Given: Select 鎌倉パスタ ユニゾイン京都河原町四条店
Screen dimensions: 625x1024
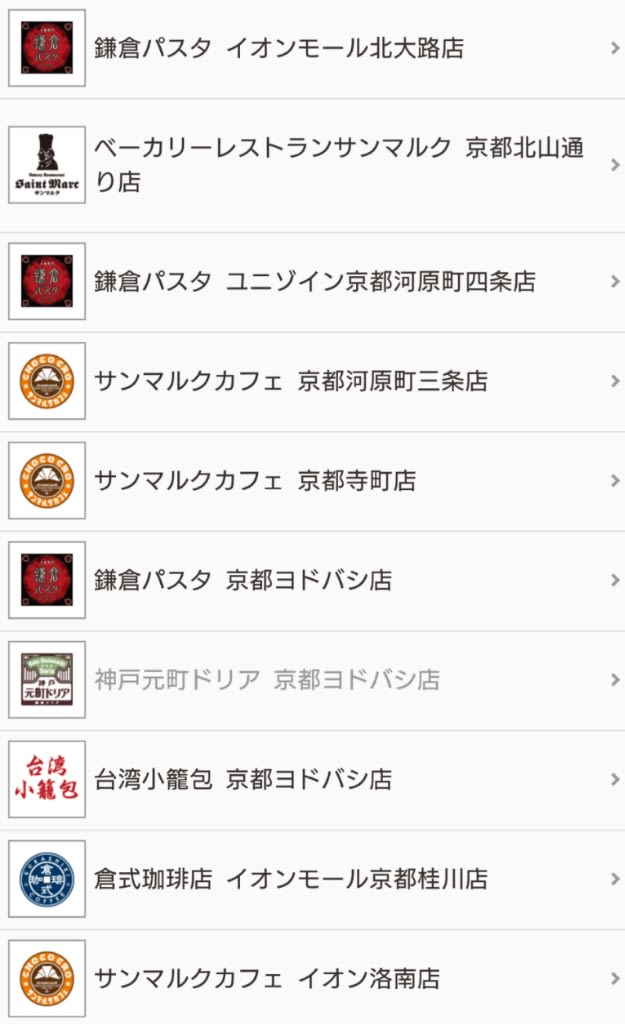Looking at the screenshot, I should (x=312, y=282).
